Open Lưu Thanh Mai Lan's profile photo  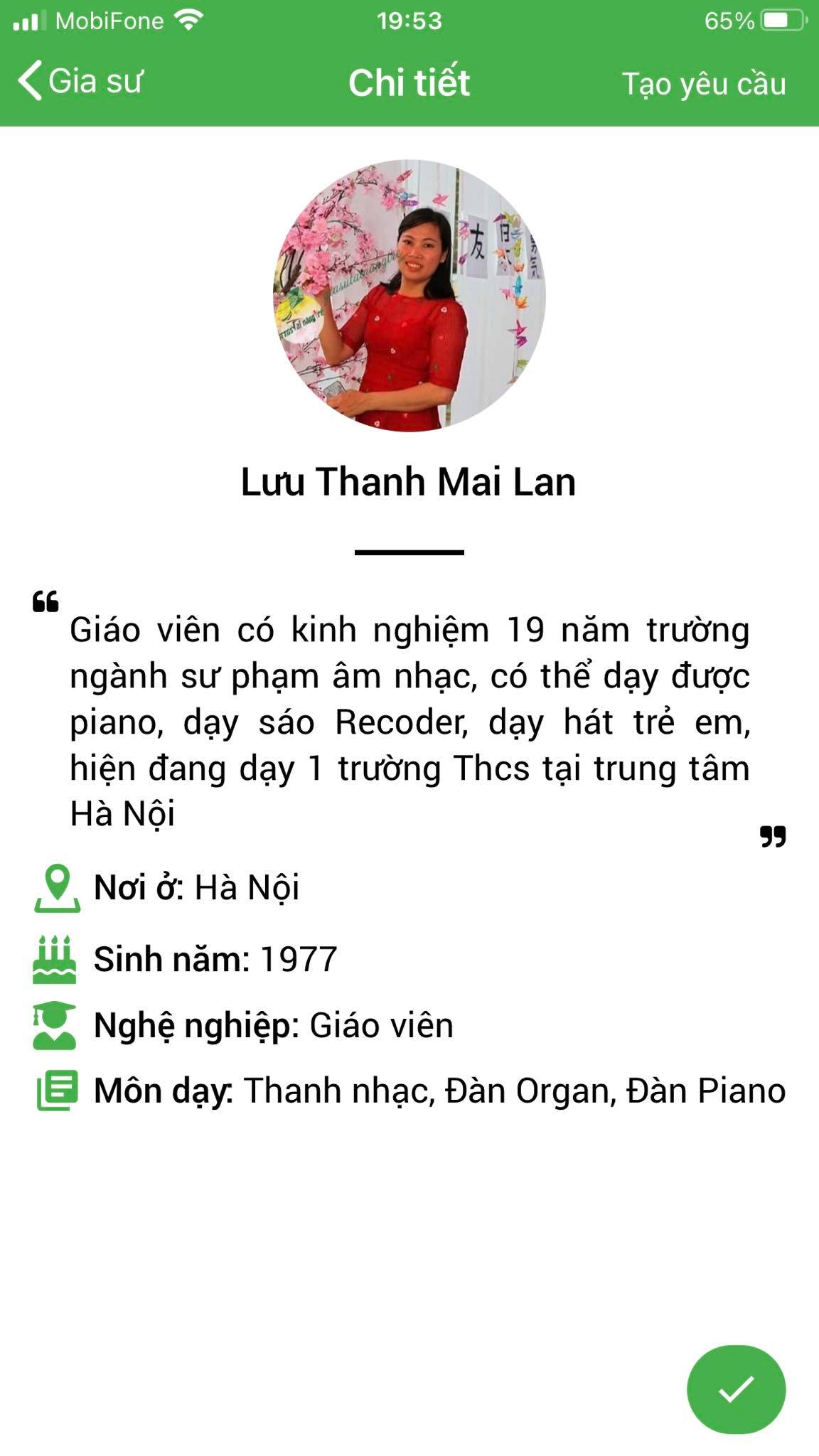(x=409, y=295)
